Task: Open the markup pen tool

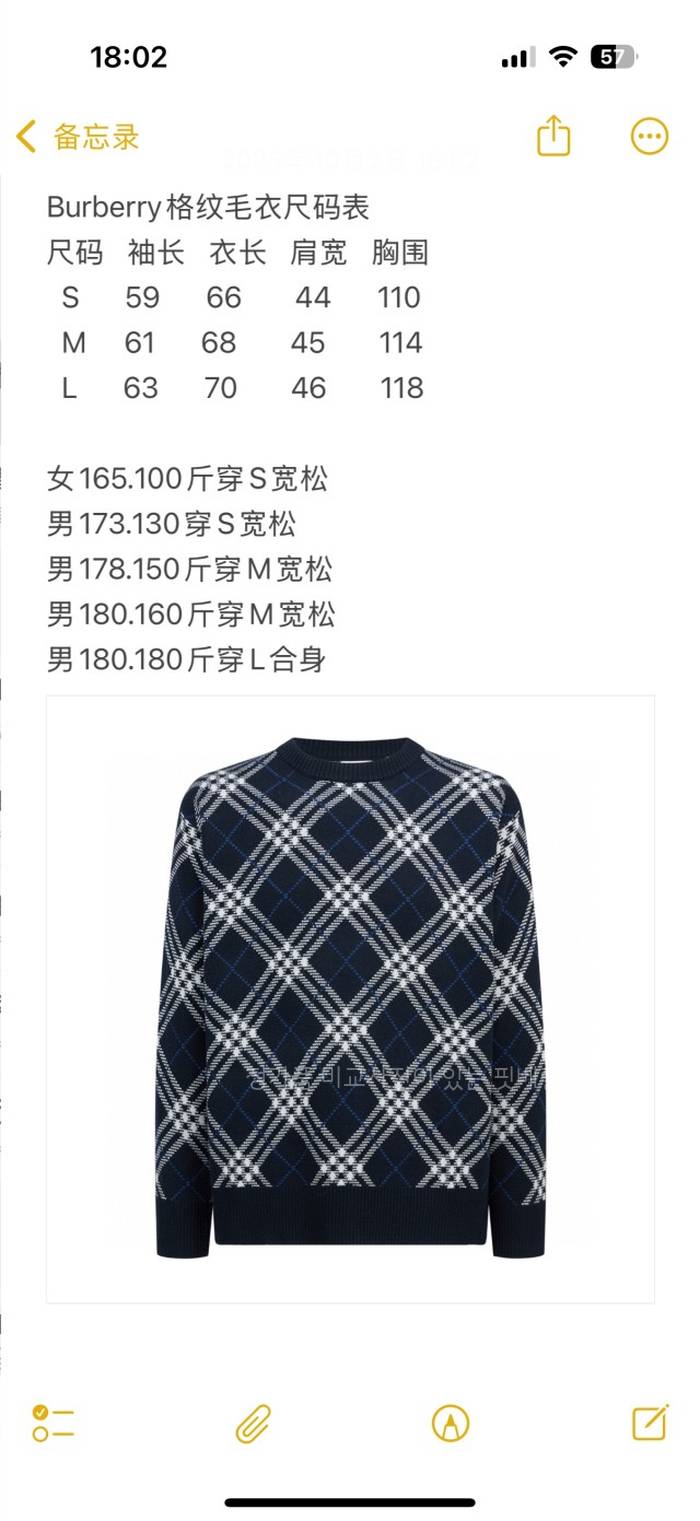Action: click(450, 1422)
